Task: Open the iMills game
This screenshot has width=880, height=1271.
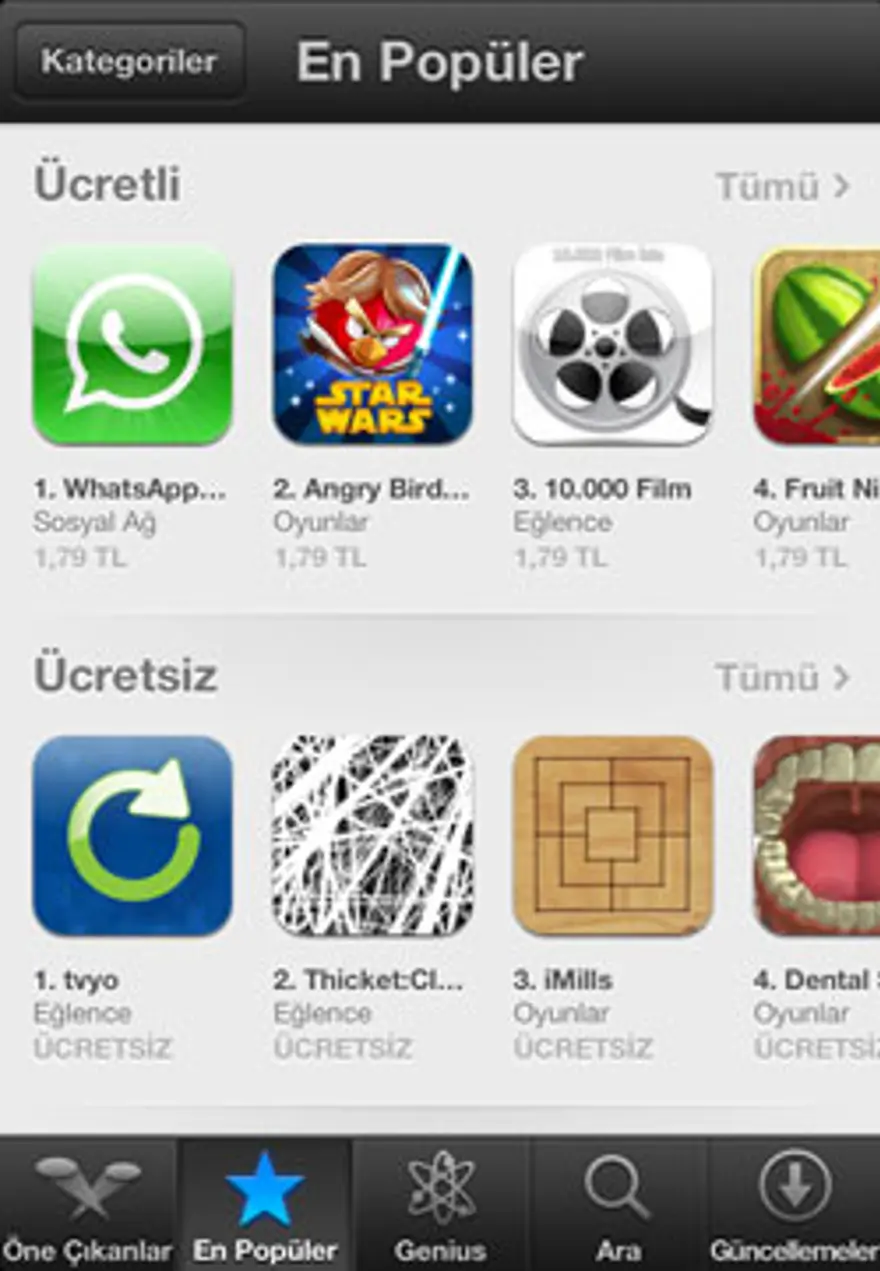Action: coord(612,836)
